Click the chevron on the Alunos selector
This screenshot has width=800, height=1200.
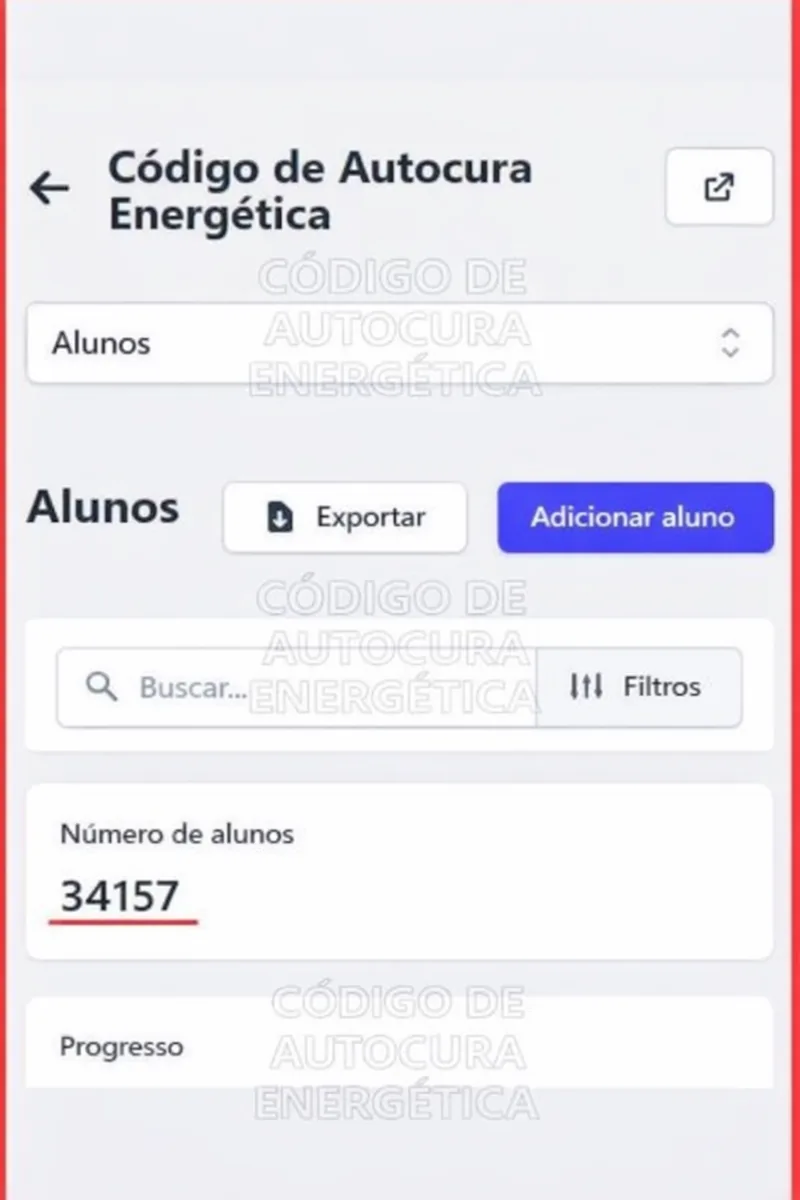click(730, 343)
